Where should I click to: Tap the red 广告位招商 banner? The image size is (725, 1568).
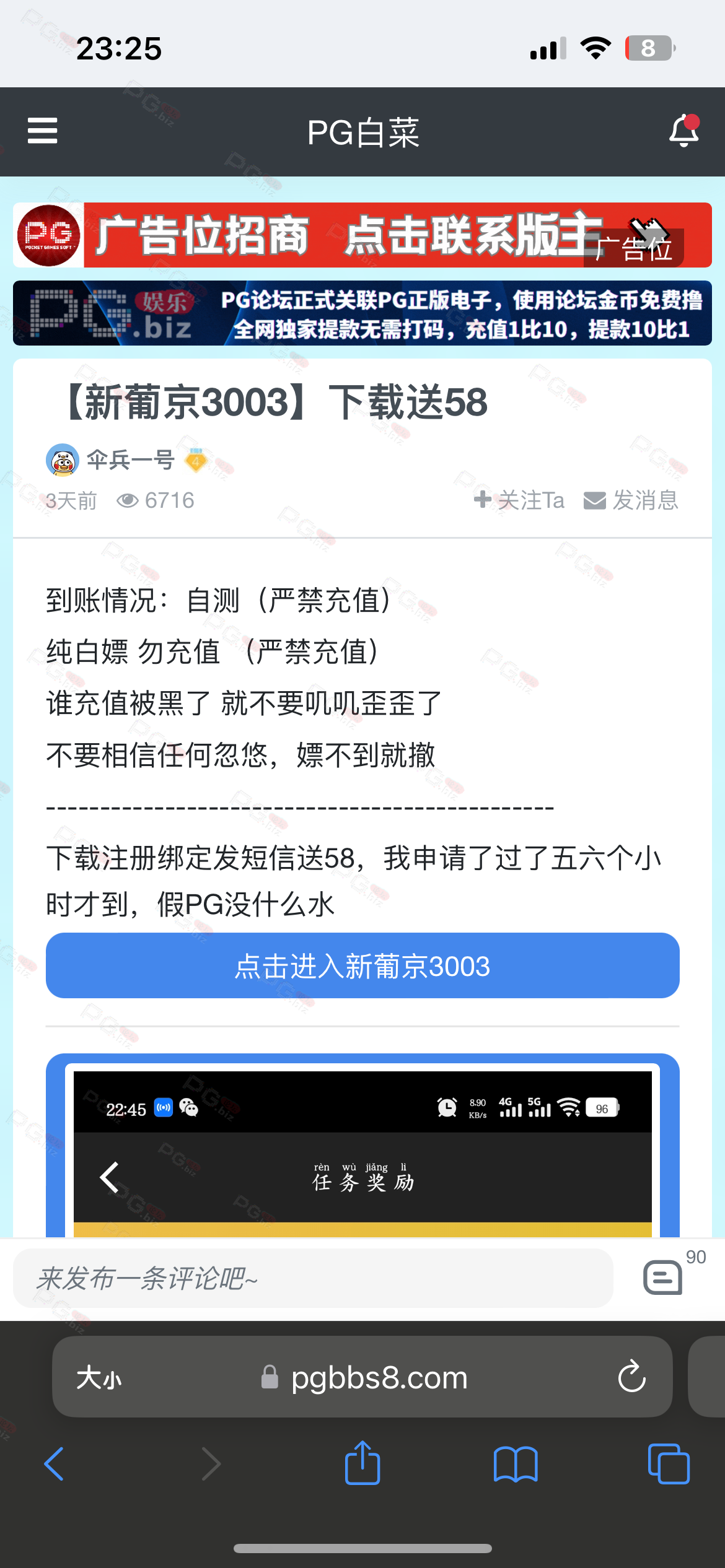tap(362, 235)
